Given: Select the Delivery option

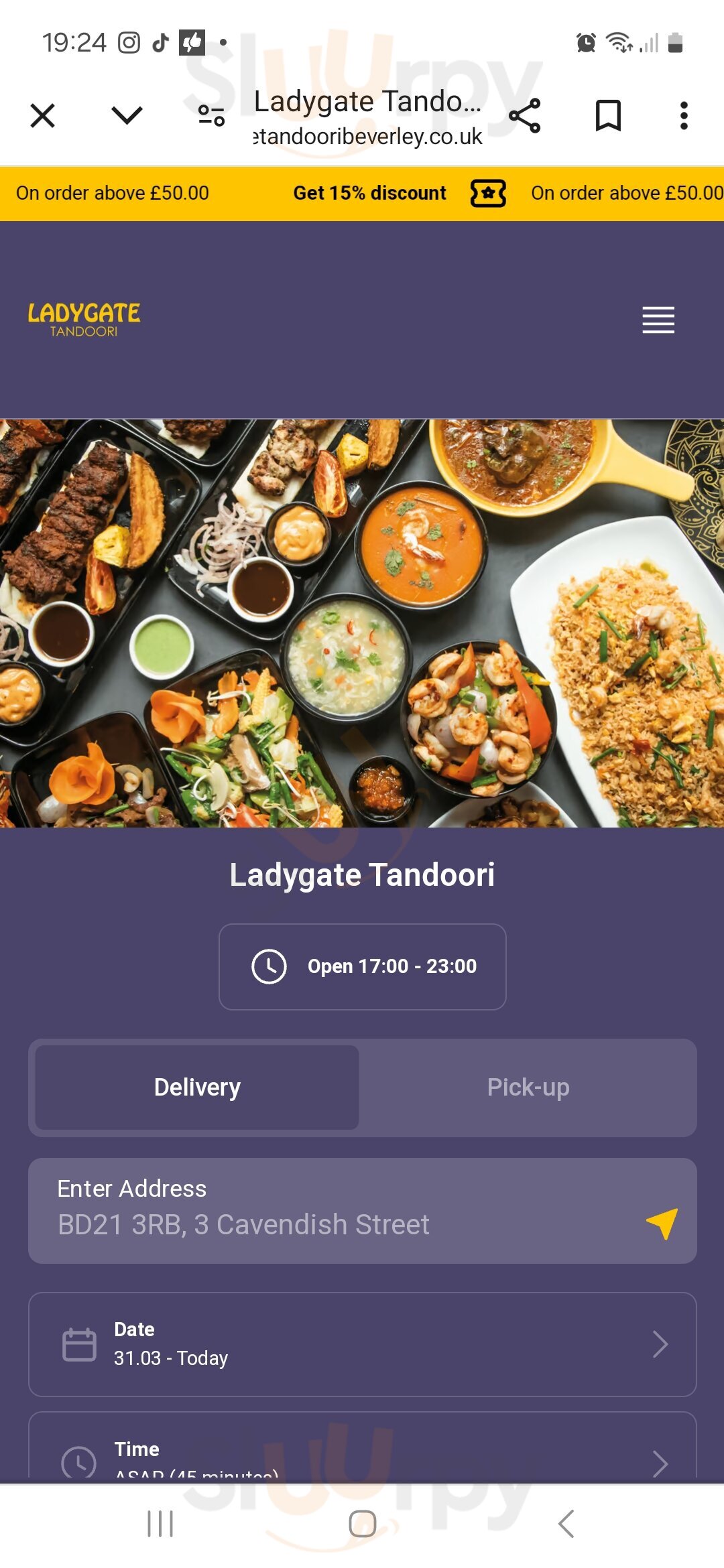Looking at the screenshot, I should 197,1087.
